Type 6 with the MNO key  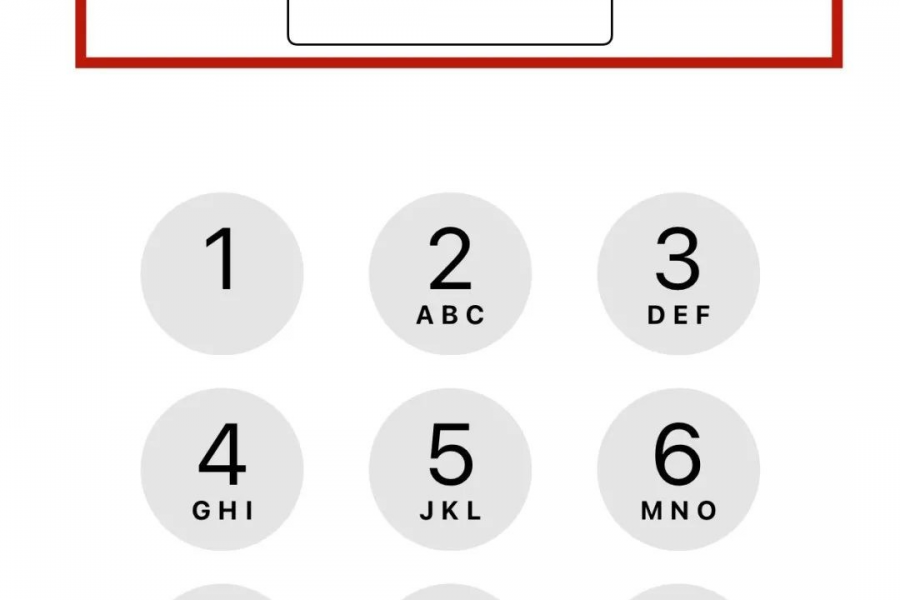tap(678, 469)
